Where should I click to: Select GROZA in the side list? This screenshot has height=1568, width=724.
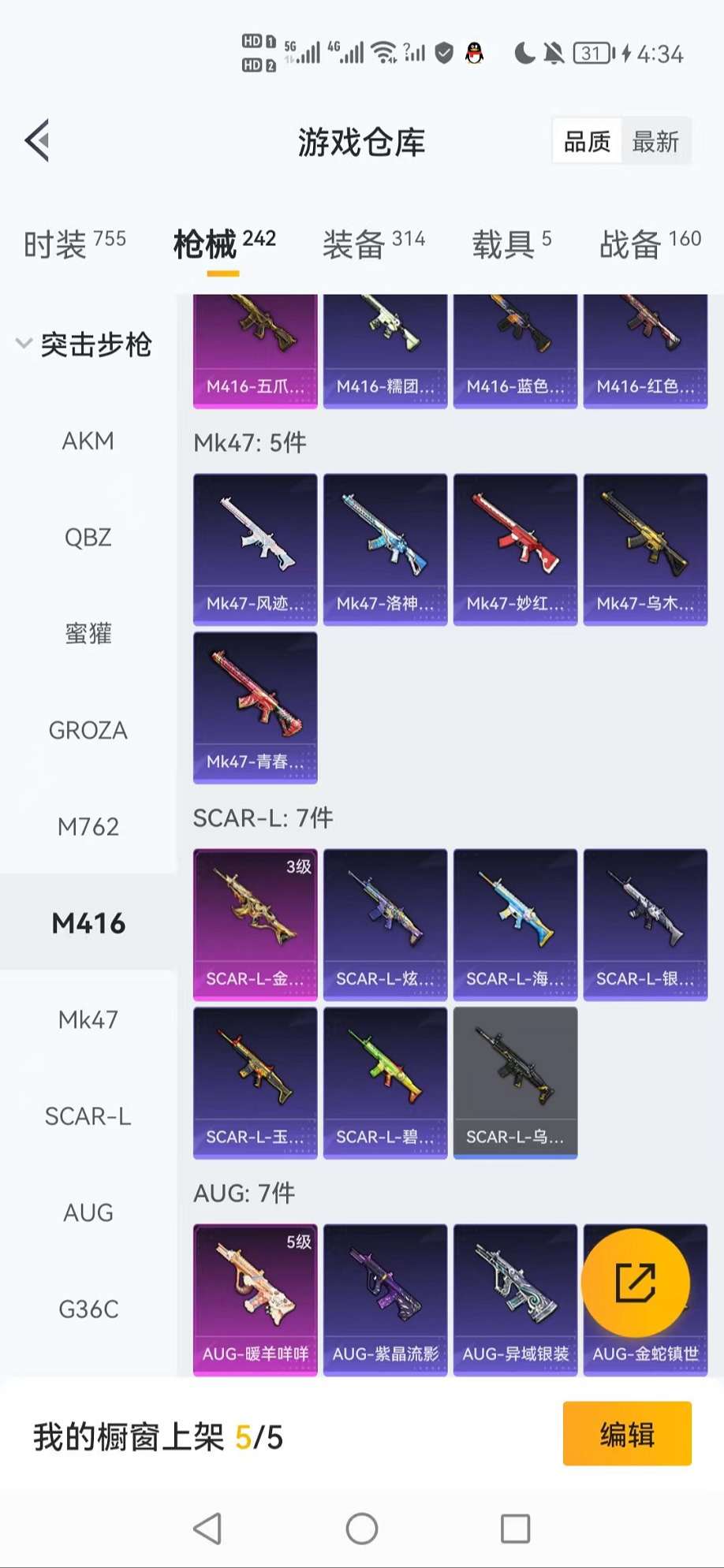click(x=88, y=730)
